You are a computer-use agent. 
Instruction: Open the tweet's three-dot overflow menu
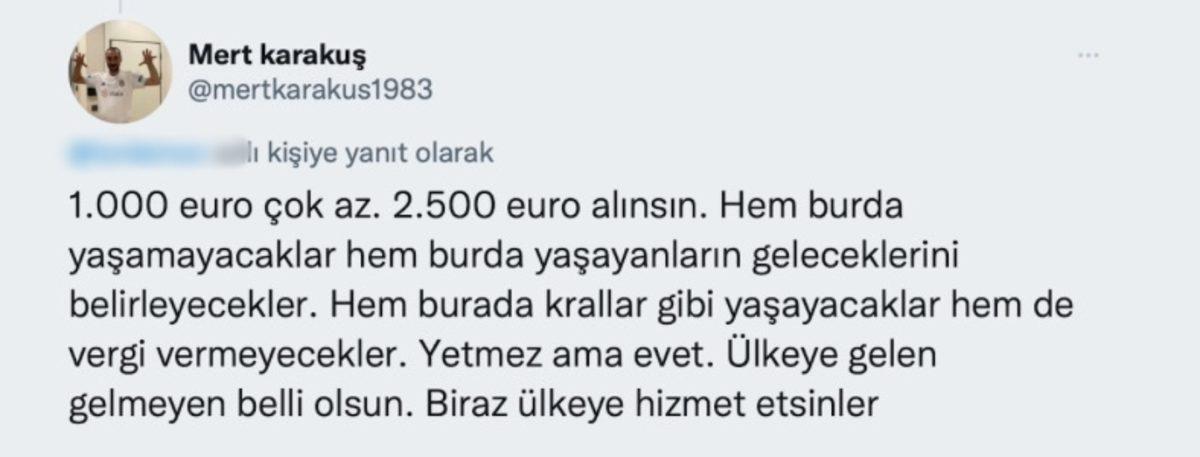click(1089, 54)
